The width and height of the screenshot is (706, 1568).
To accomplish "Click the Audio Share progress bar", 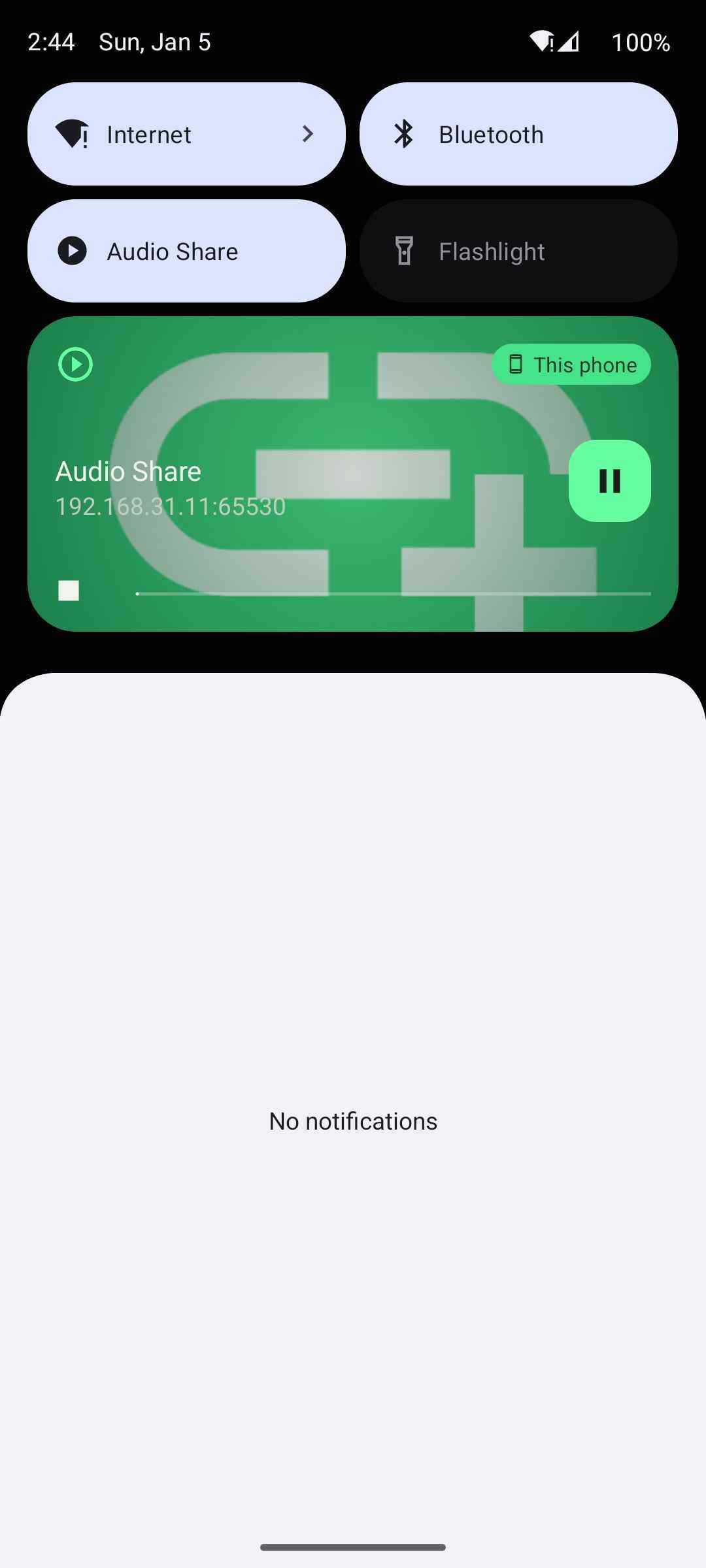I will 392,593.
